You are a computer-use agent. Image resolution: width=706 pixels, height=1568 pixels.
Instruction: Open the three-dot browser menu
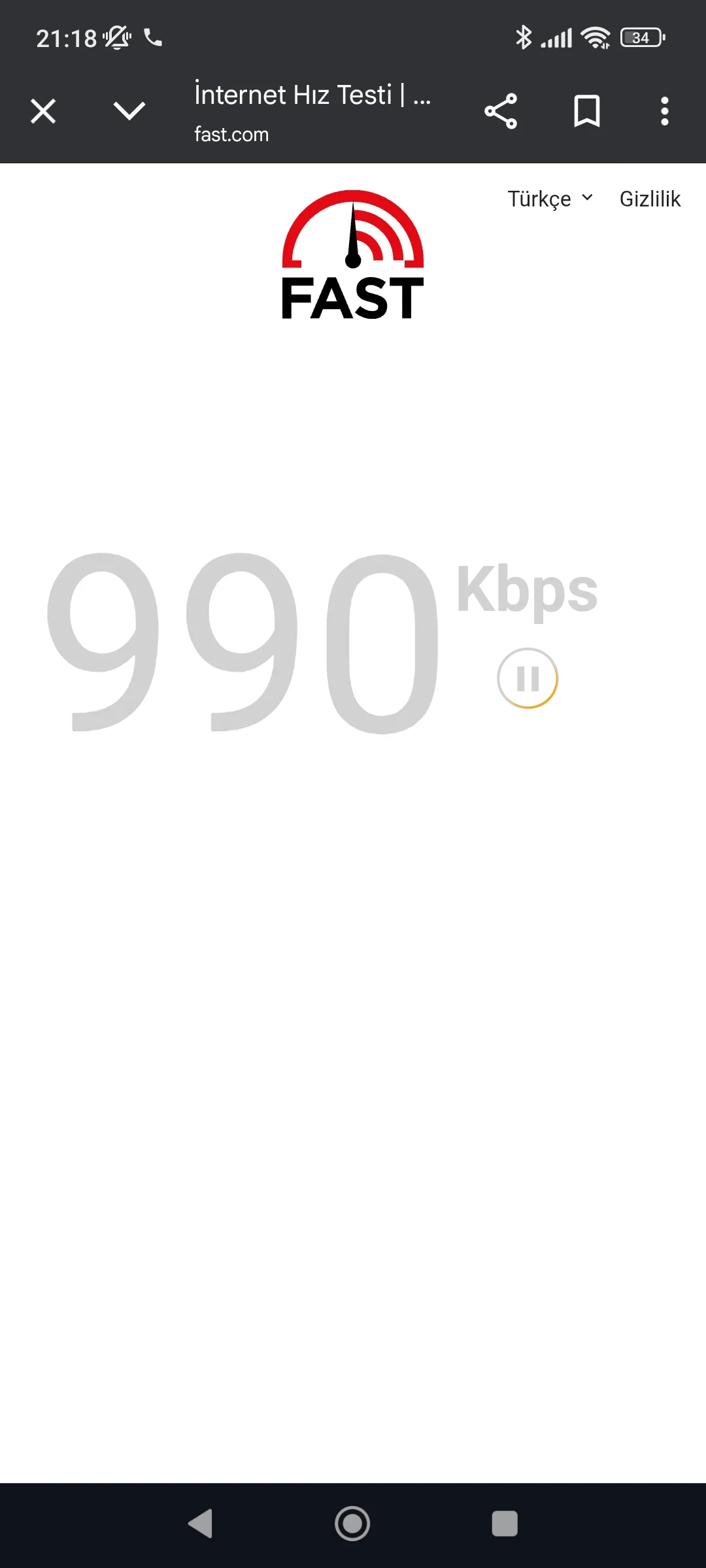click(664, 111)
